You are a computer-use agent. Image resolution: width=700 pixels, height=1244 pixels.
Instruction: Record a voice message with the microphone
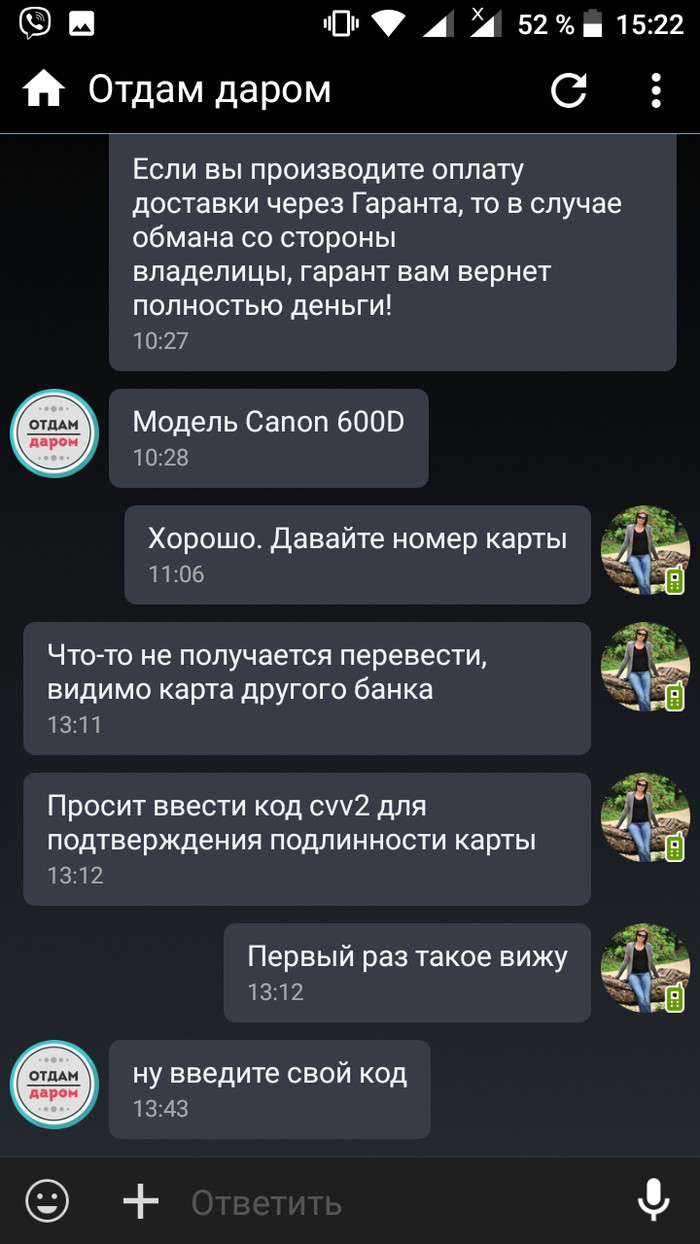654,1200
